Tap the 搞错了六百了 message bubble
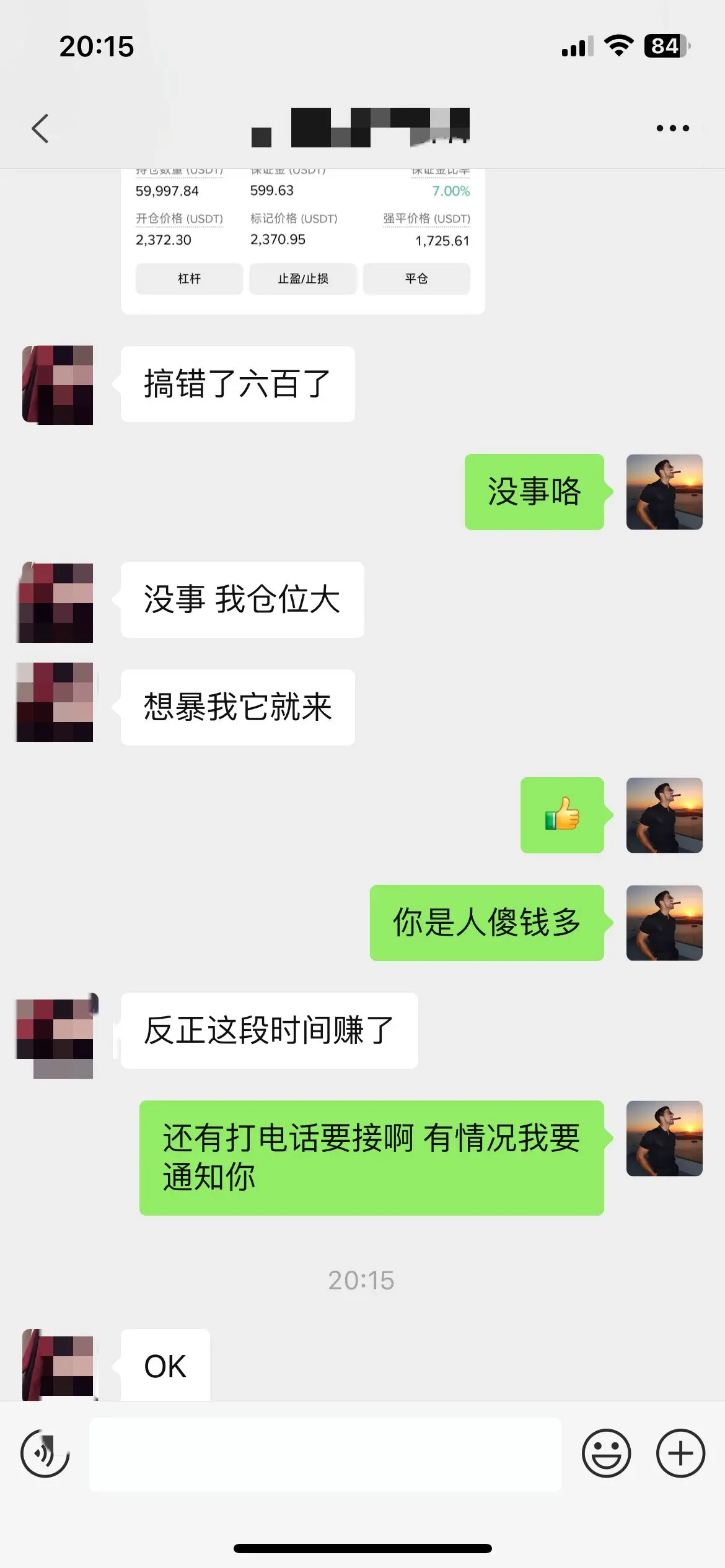 pyautogui.click(x=238, y=384)
